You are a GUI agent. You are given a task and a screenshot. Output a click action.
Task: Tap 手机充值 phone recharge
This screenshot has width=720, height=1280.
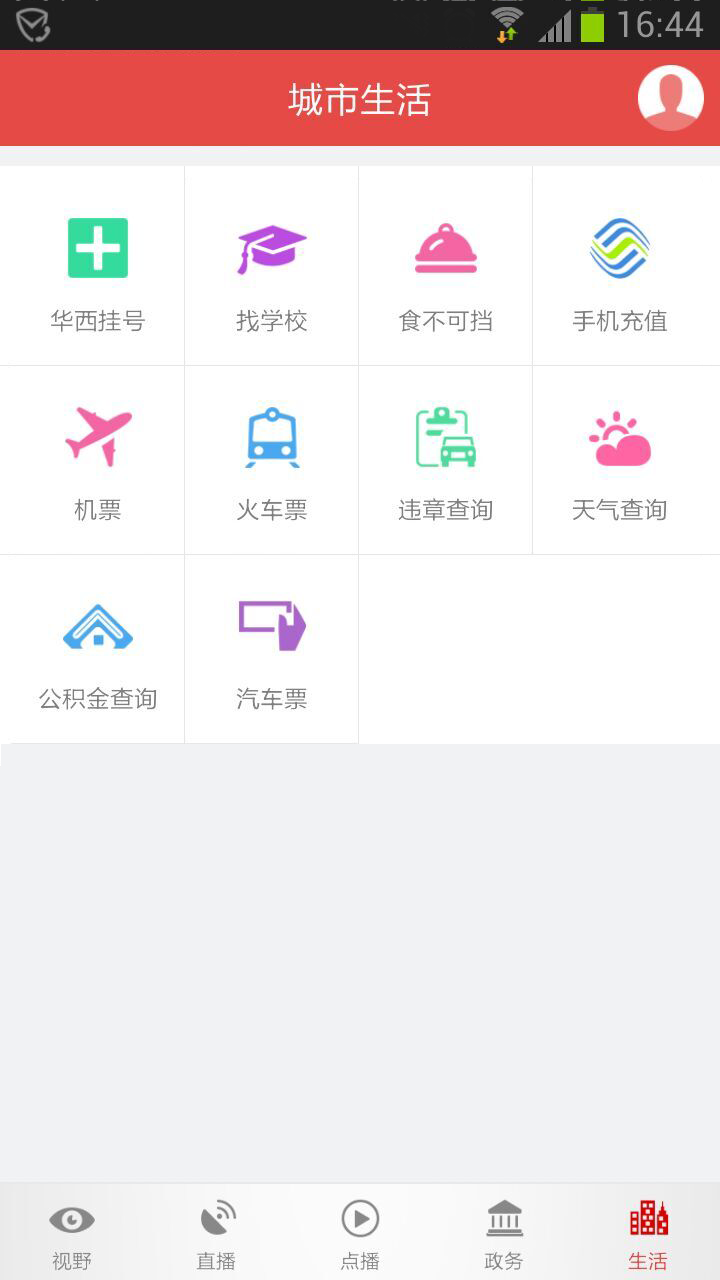coord(619,267)
